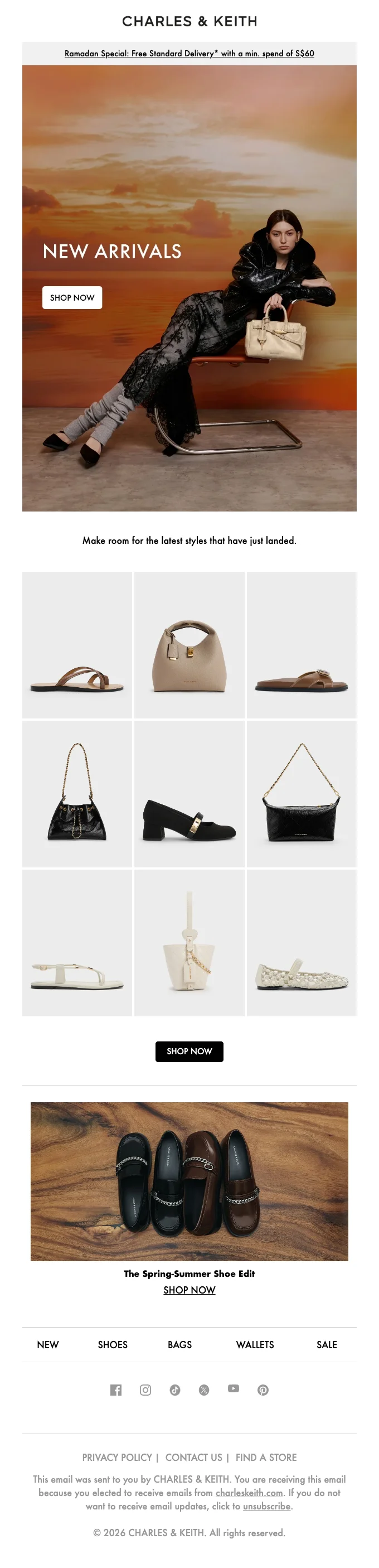This screenshot has width=379, height=1568.
Task: Open the Instagram profile icon
Action: pyautogui.click(x=145, y=1390)
